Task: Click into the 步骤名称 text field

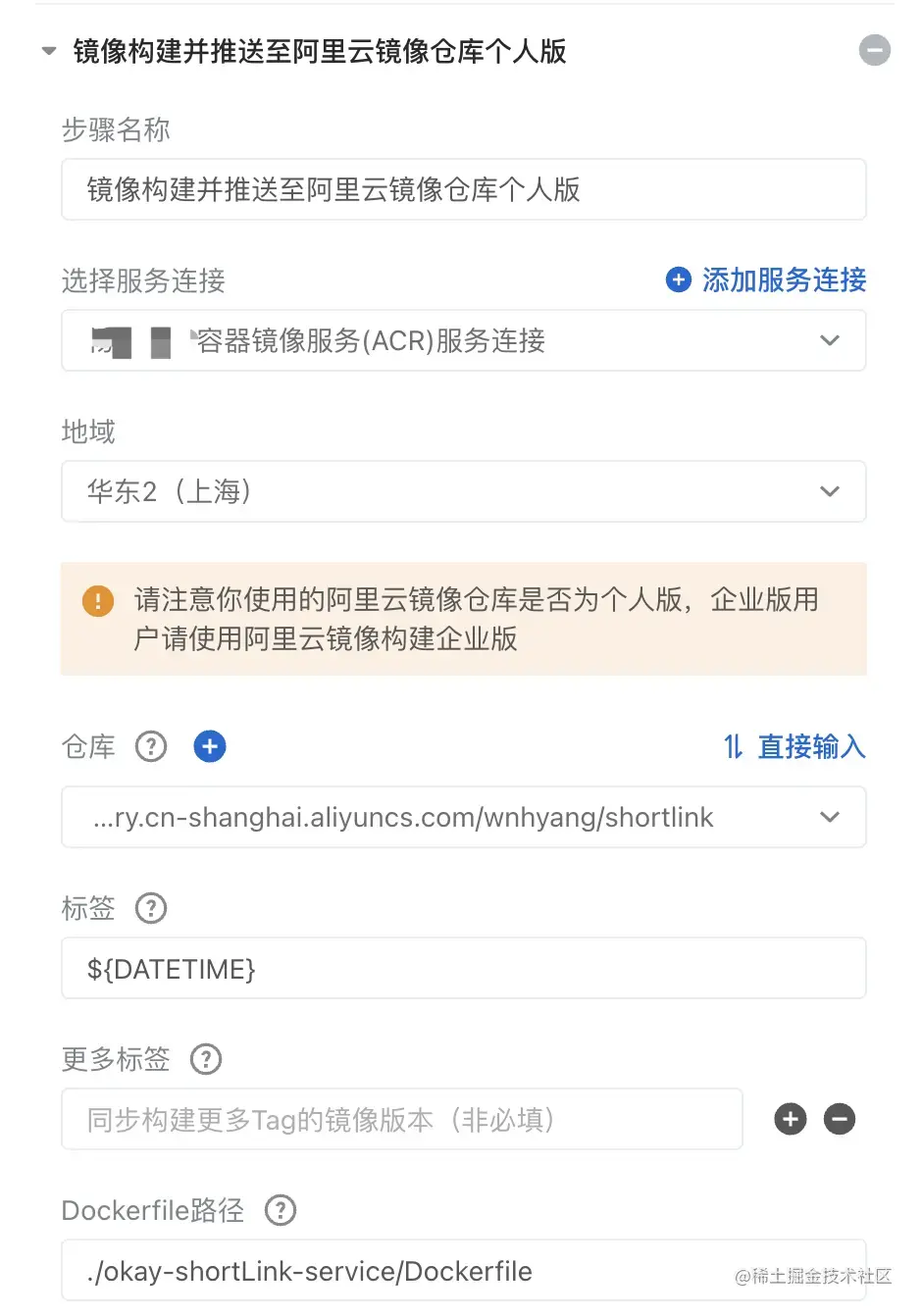Action: [x=463, y=189]
